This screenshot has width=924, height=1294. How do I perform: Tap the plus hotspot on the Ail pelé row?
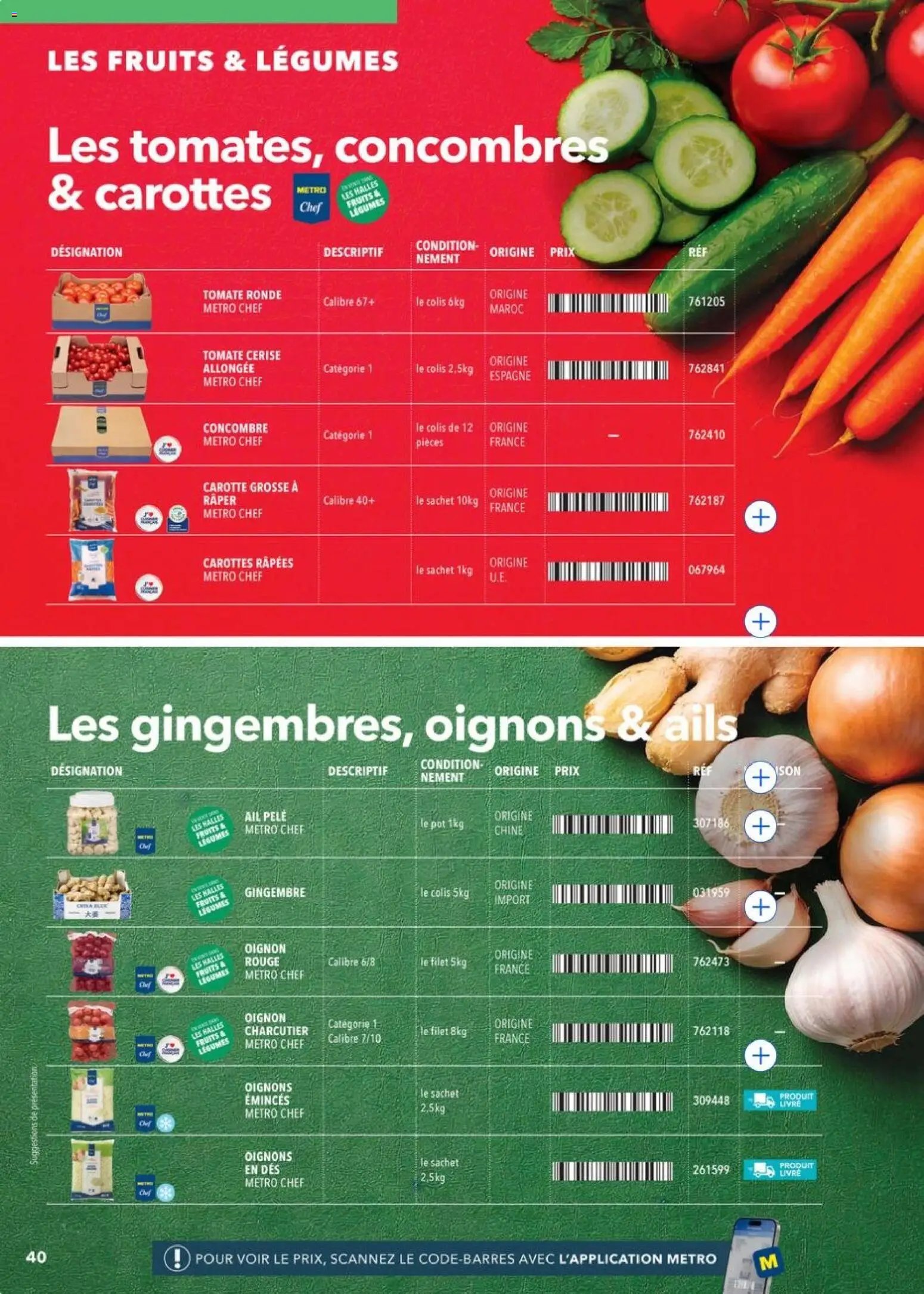click(760, 826)
